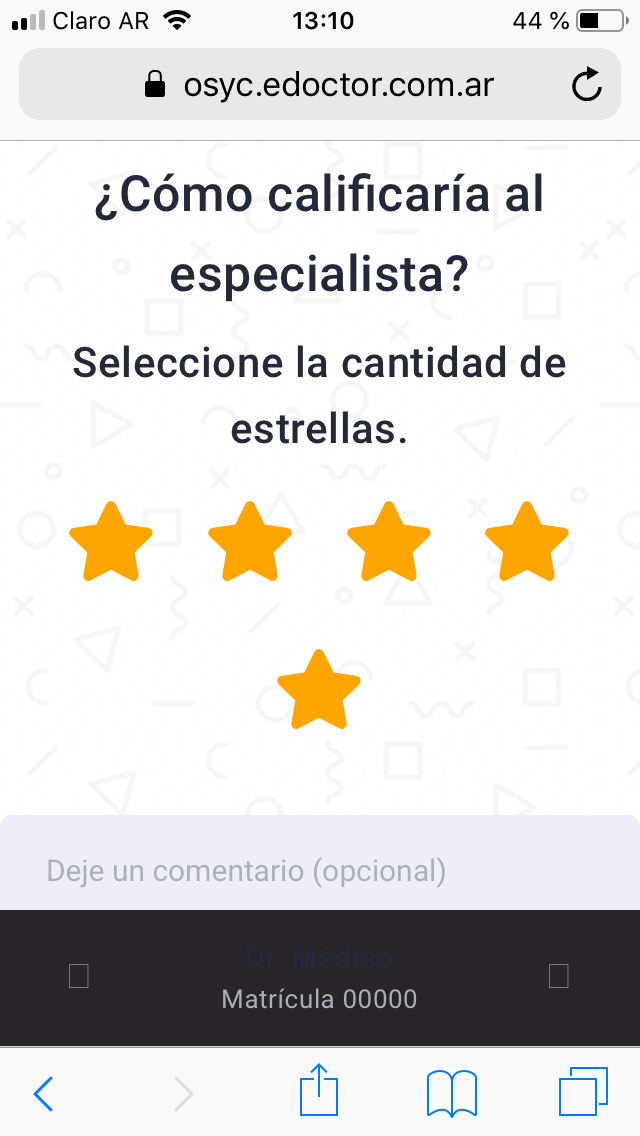This screenshot has width=640, height=1136.
Task: Rate the specialist with one star
Action: pos(111,542)
